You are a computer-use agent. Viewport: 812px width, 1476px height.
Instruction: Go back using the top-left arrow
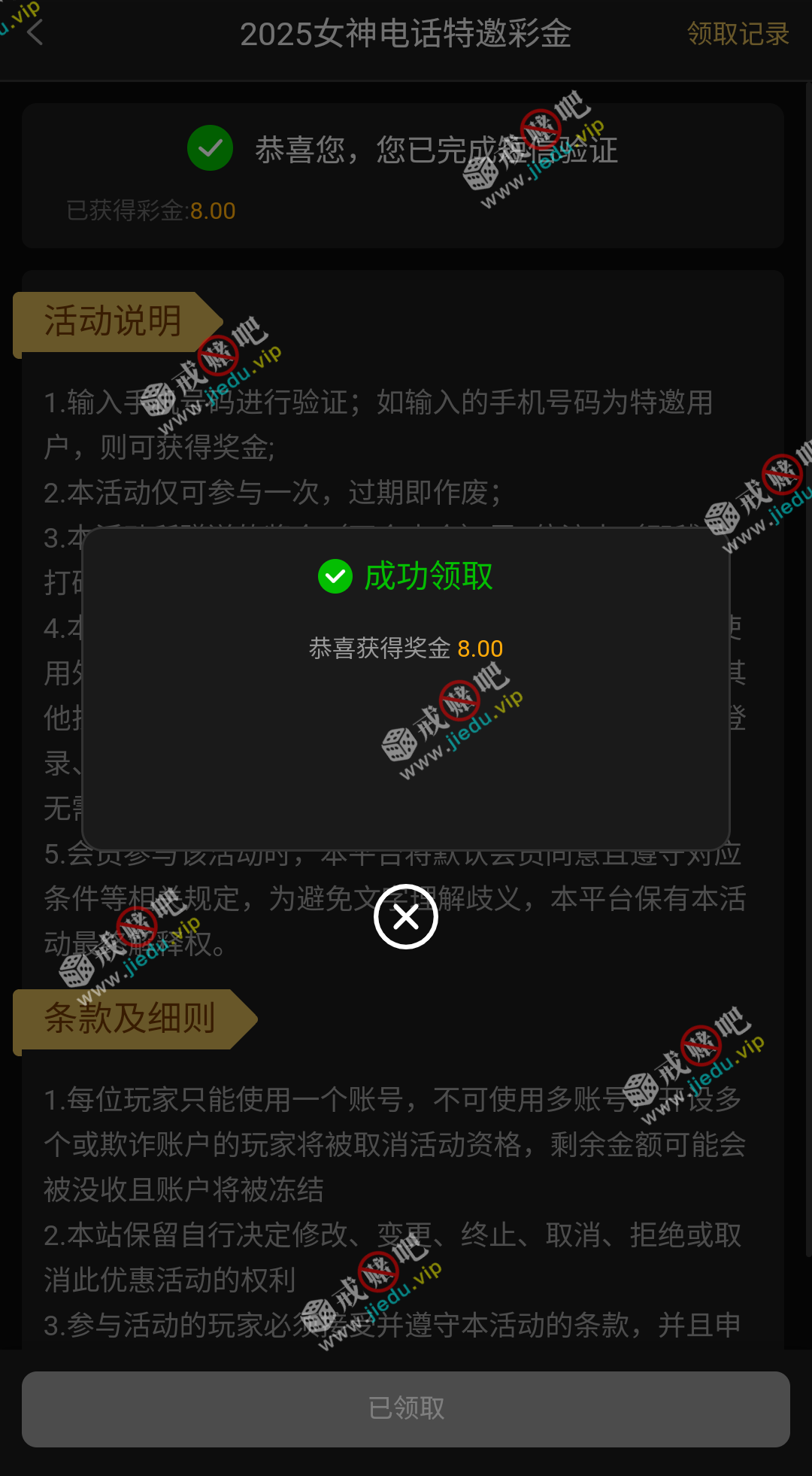tap(35, 33)
